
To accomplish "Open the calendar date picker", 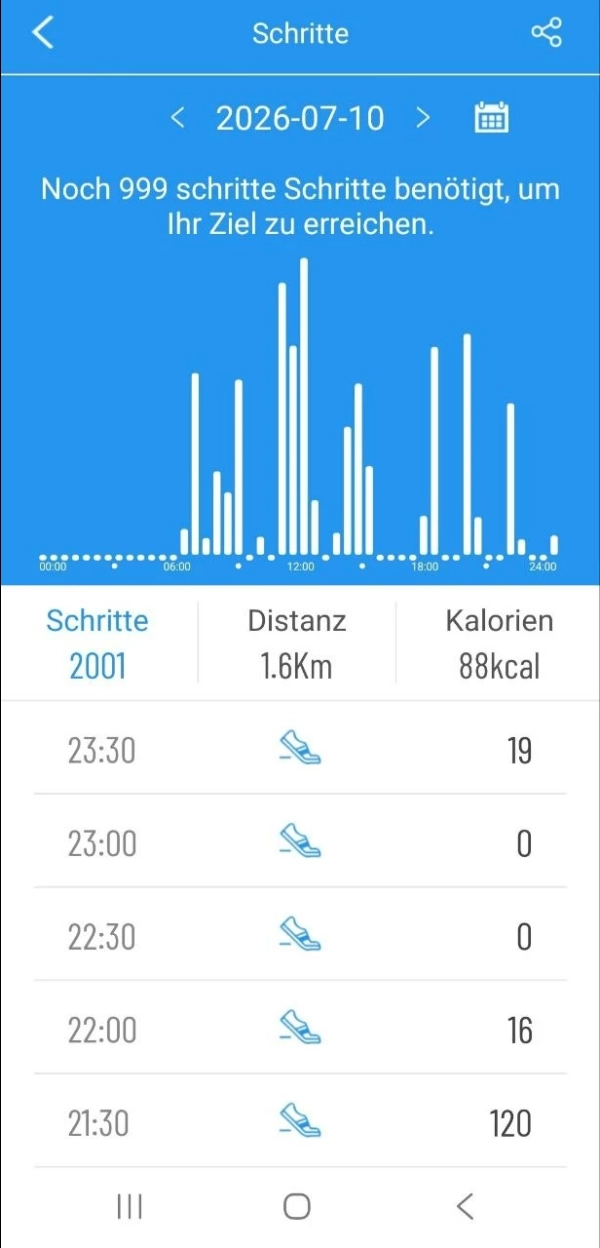I will (491, 118).
